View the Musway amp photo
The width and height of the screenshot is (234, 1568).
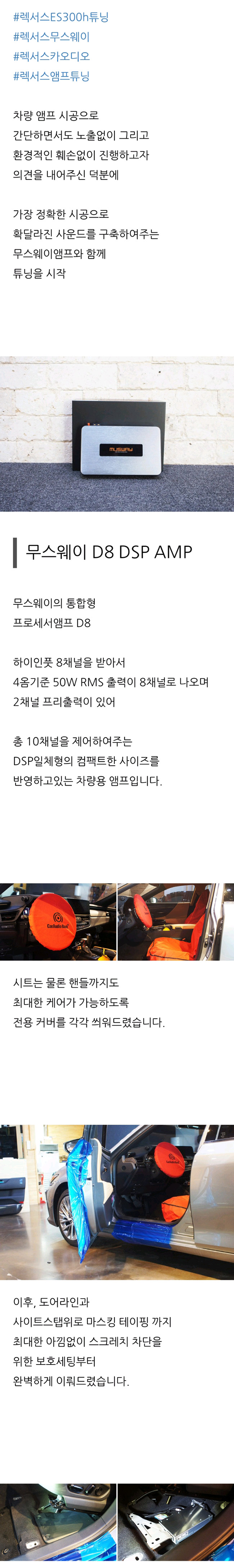117,433
